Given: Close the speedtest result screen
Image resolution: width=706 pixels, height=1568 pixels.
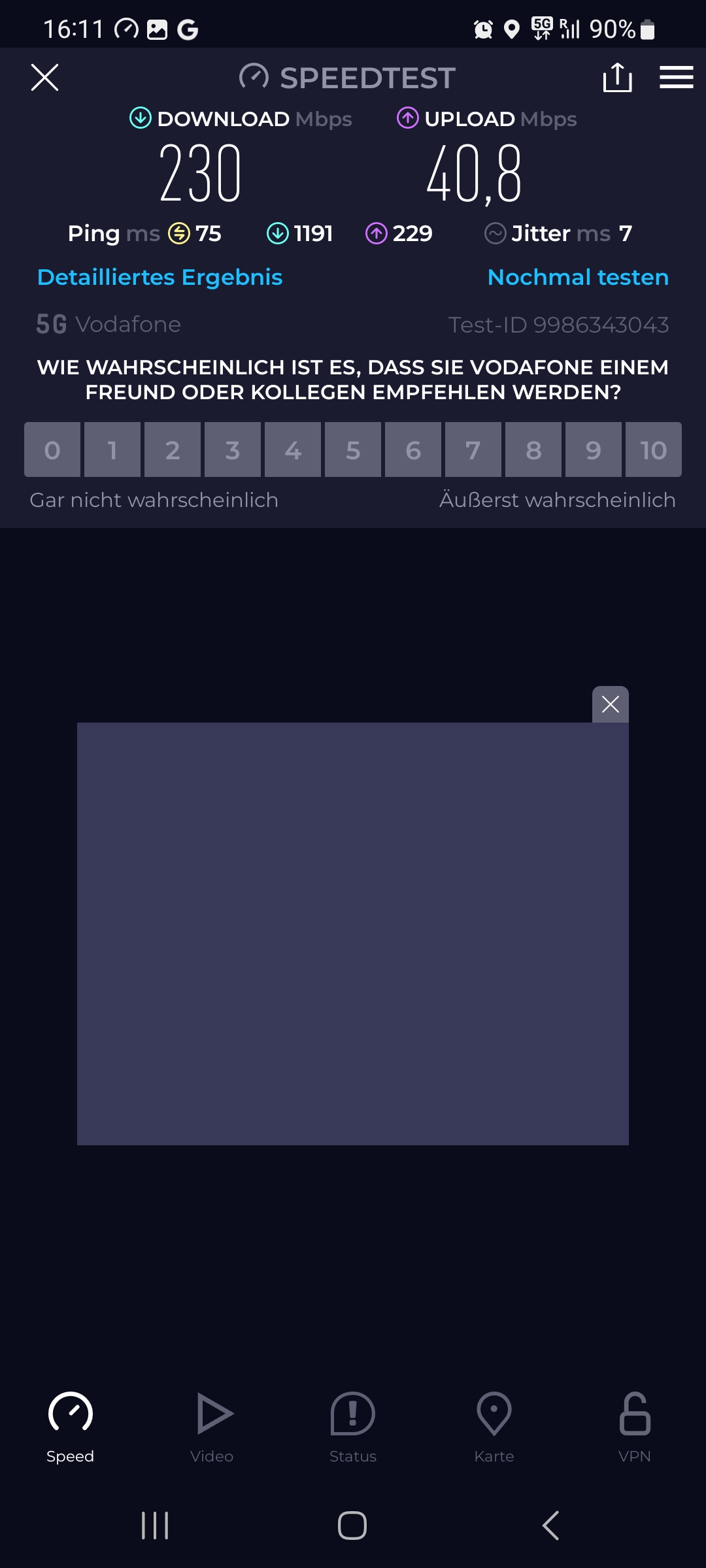Looking at the screenshot, I should (44, 78).
